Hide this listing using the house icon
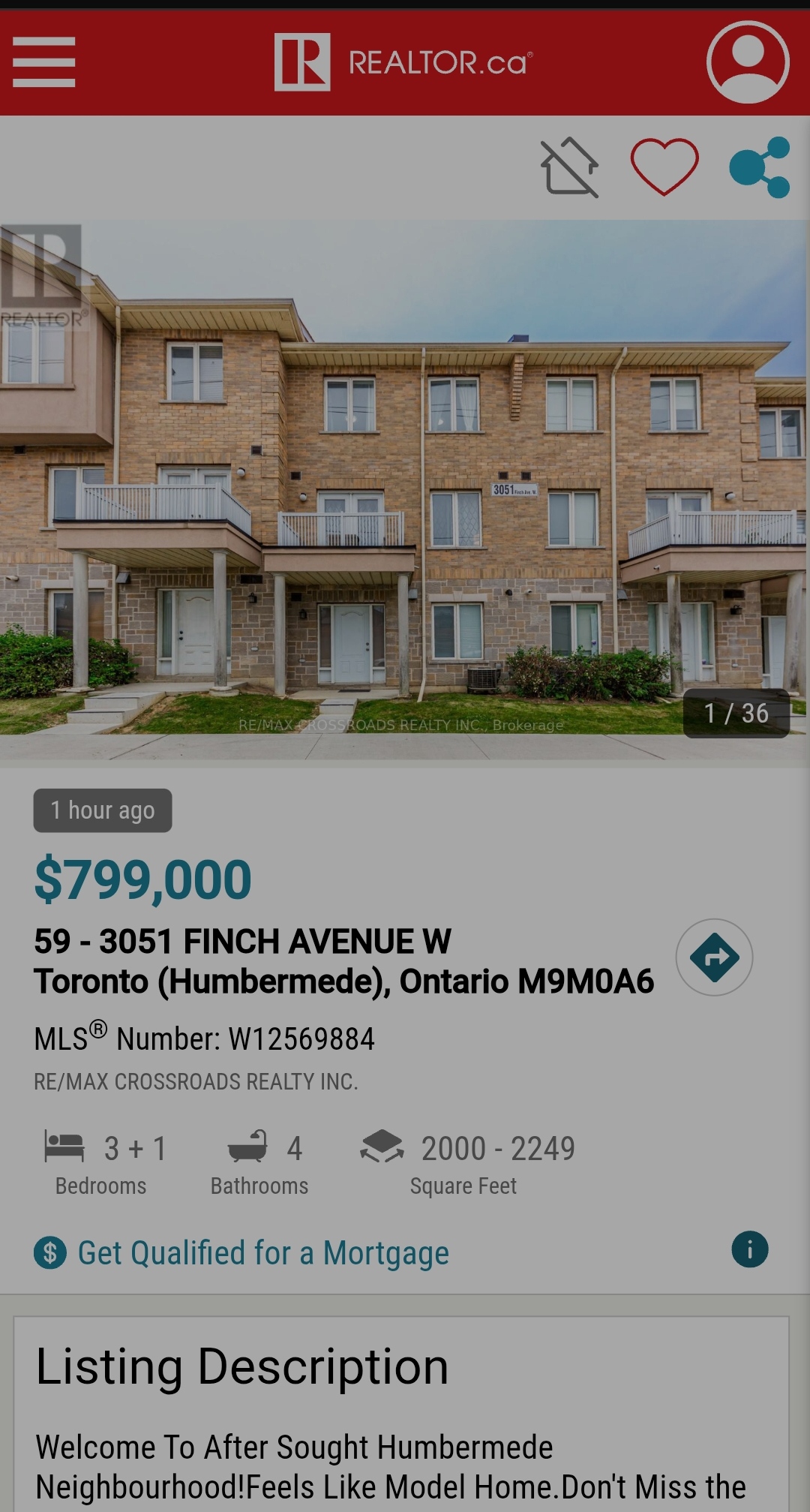Image resolution: width=810 pixels, height=1512 pixels. [x=570, y=167]
